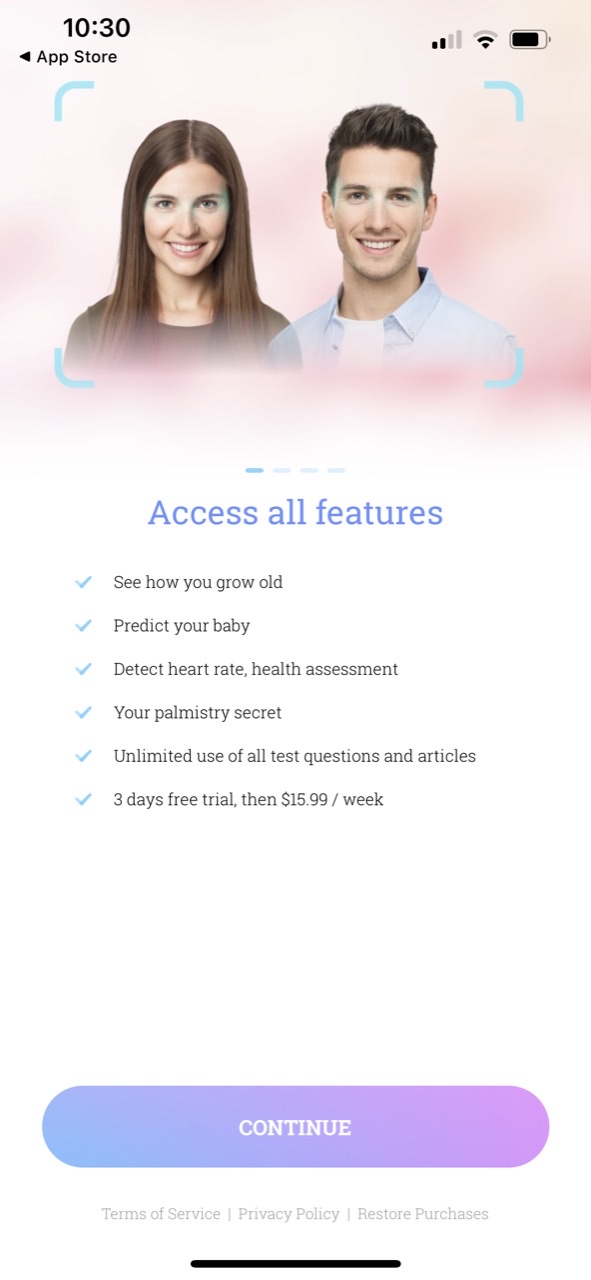
Task: Open the Terms of Service link
Action: tap(161, 1214)
